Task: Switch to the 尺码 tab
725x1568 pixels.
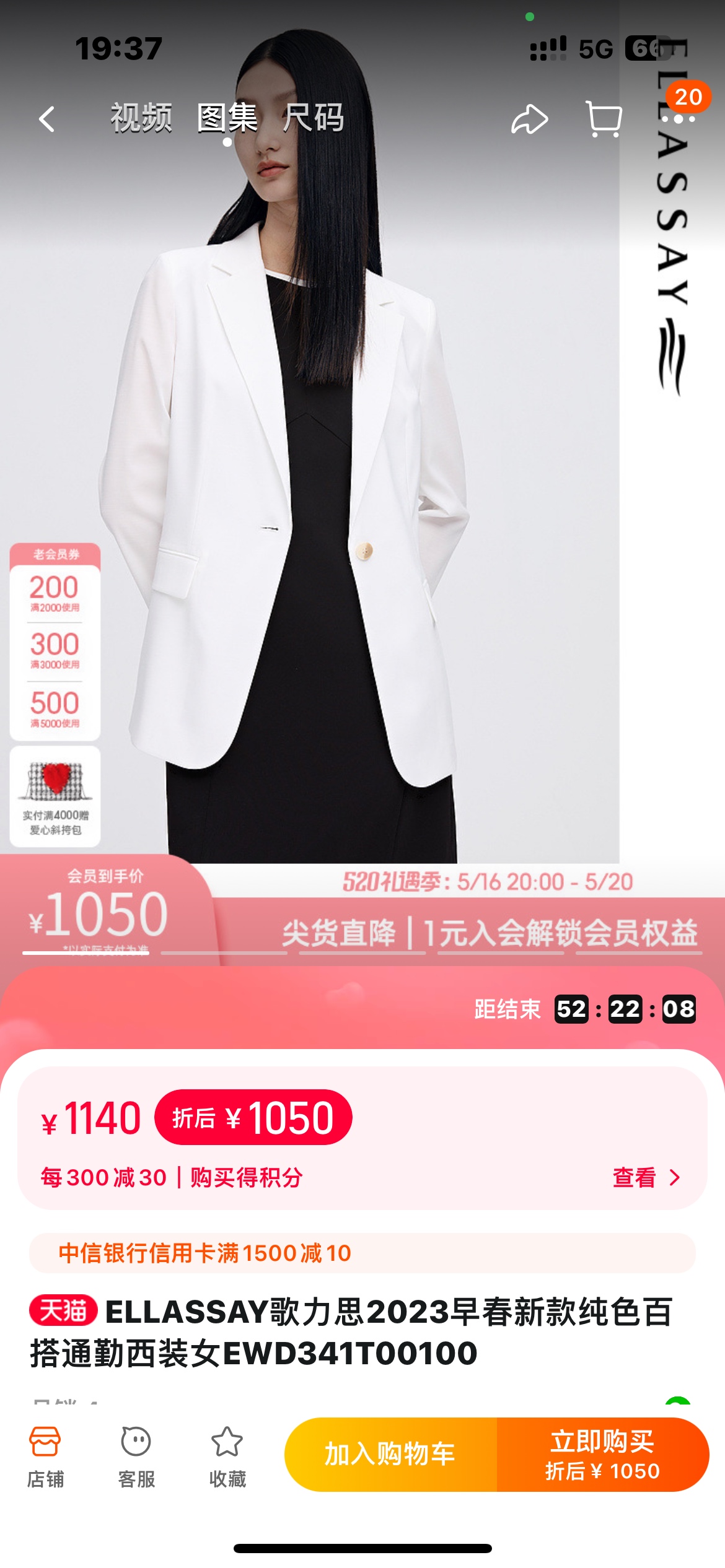Action: point(314,118)
